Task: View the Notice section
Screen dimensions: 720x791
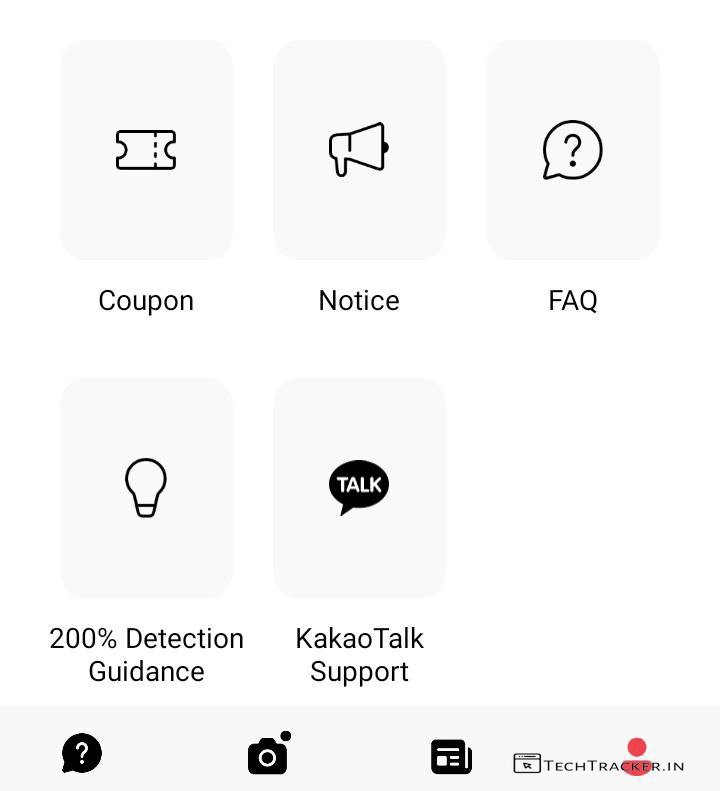Action: tap(359, 150)
